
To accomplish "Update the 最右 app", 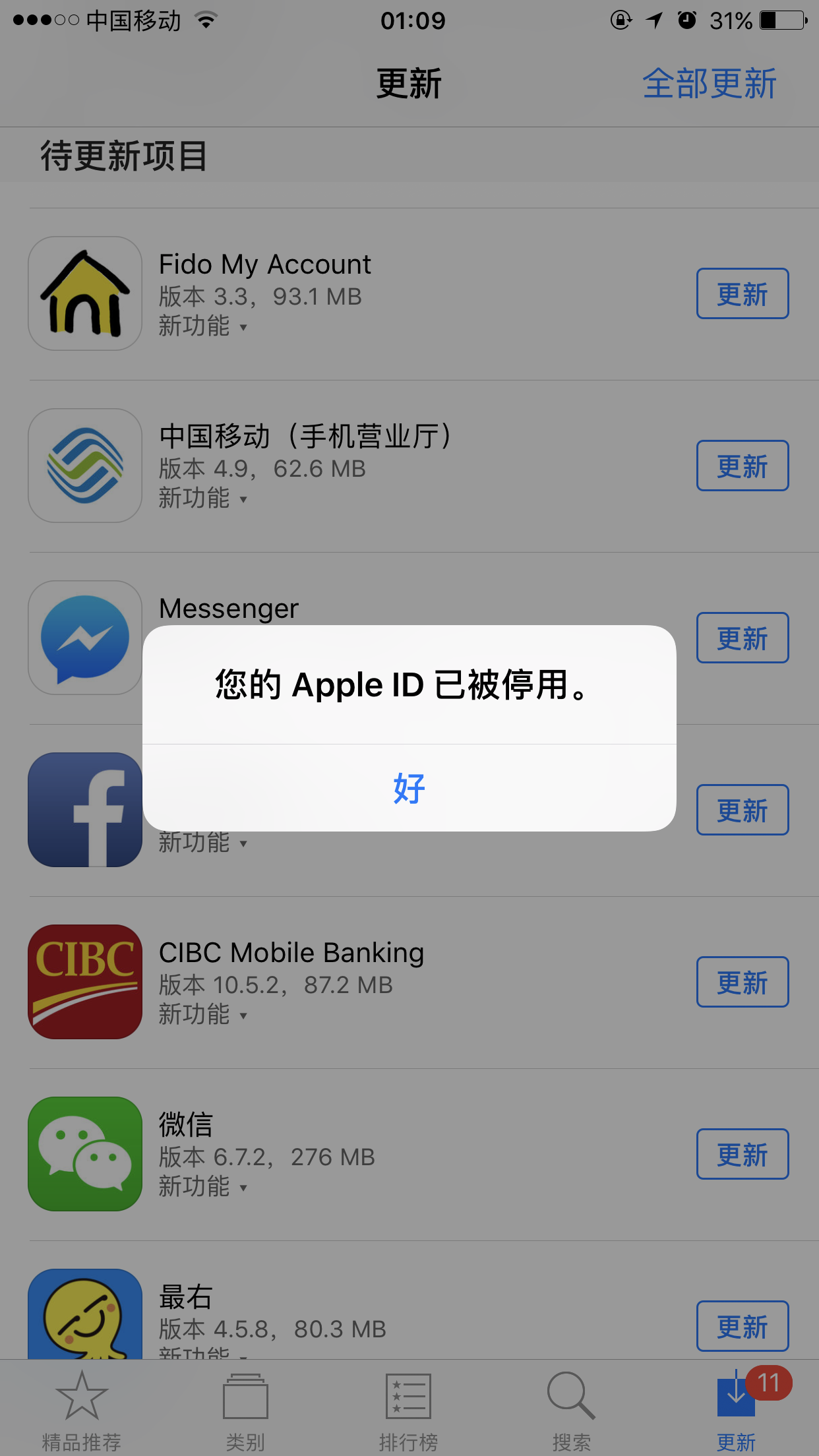I will (743, 1327).
